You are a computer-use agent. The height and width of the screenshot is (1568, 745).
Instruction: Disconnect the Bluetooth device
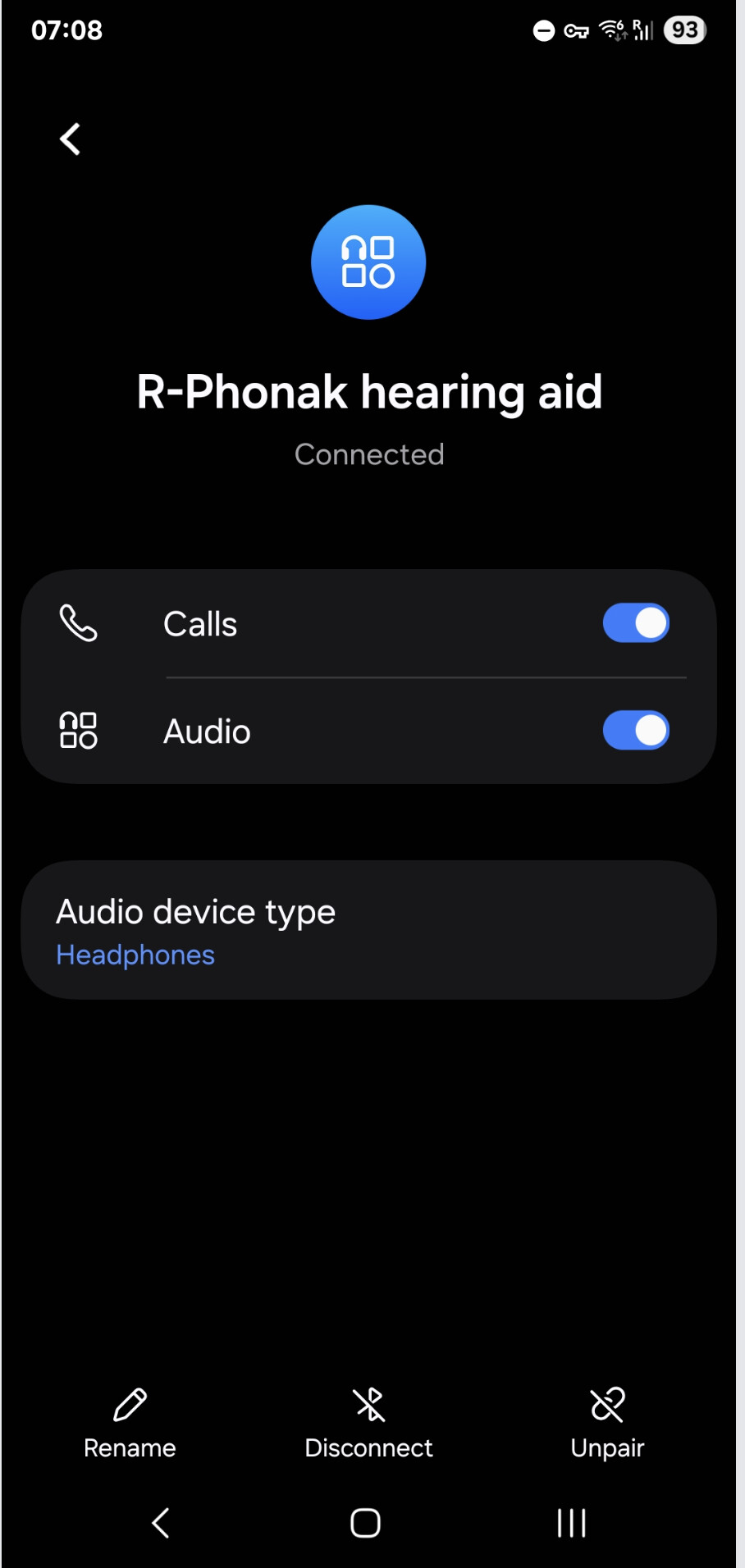point(368,1424)
